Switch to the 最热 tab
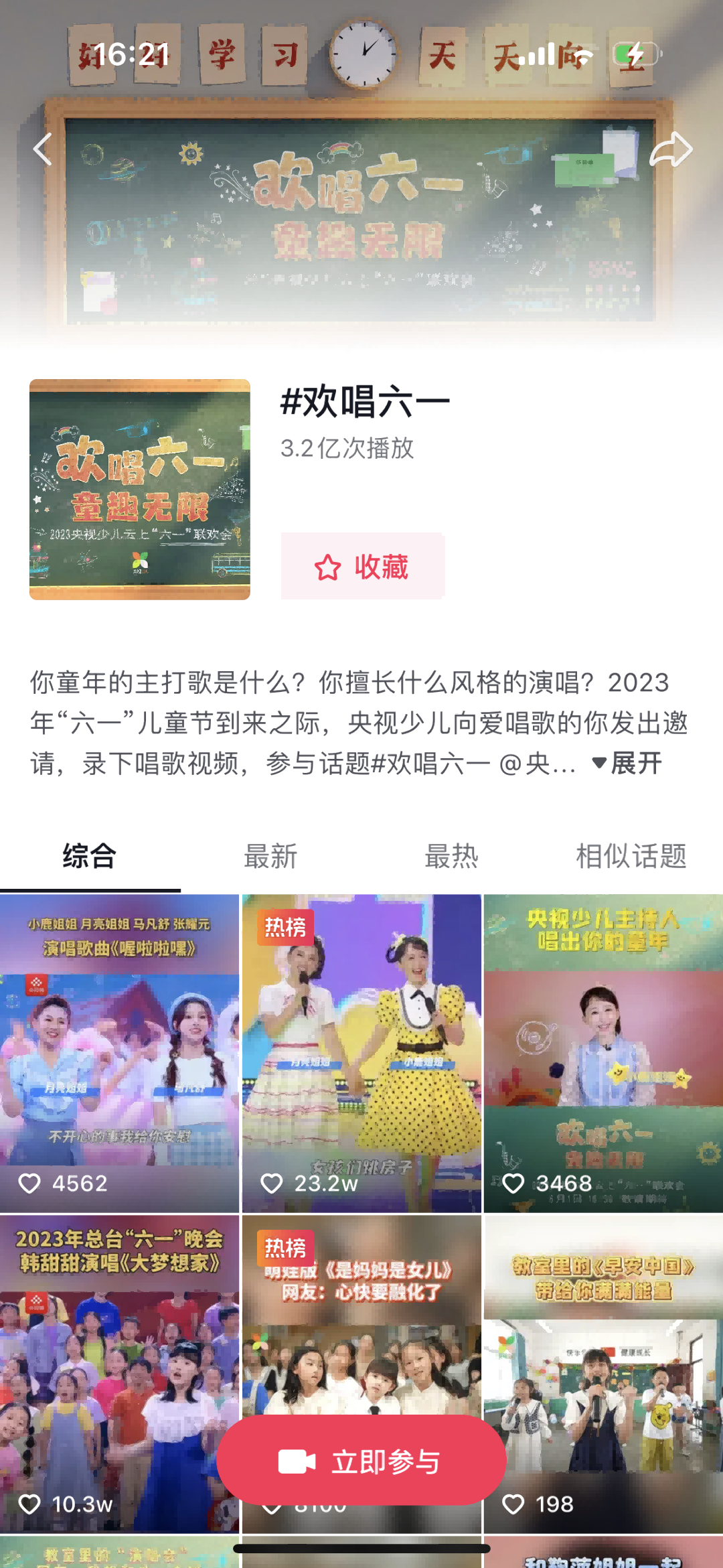 451,856
